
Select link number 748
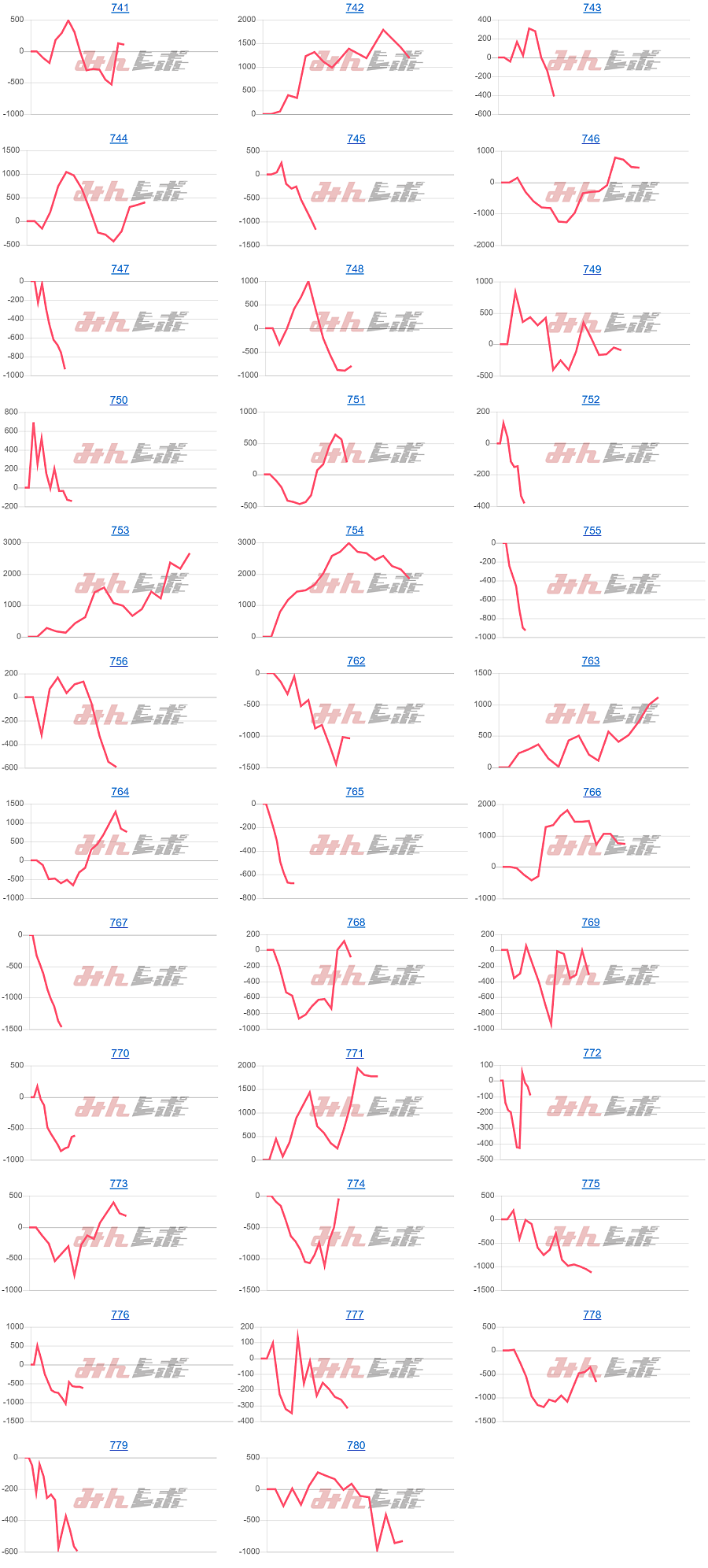355,269
